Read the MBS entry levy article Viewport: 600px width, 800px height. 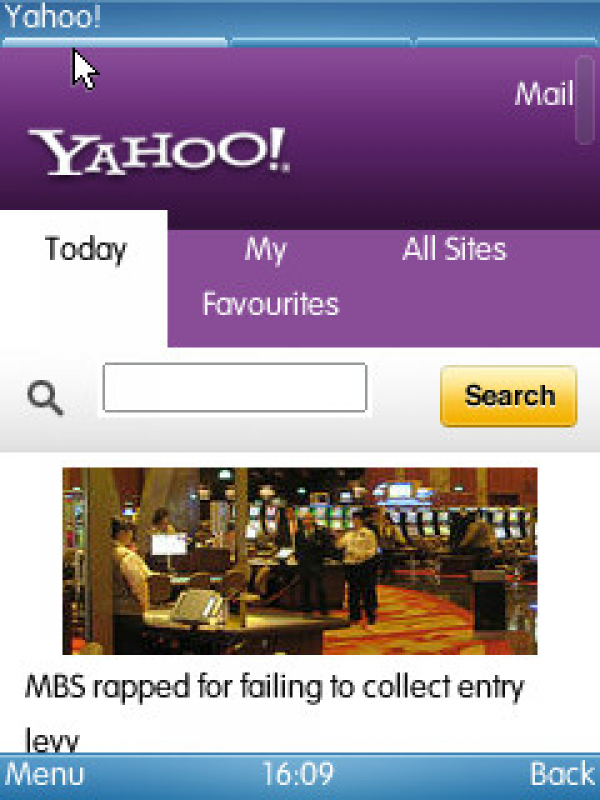click(x=274, y=688)
